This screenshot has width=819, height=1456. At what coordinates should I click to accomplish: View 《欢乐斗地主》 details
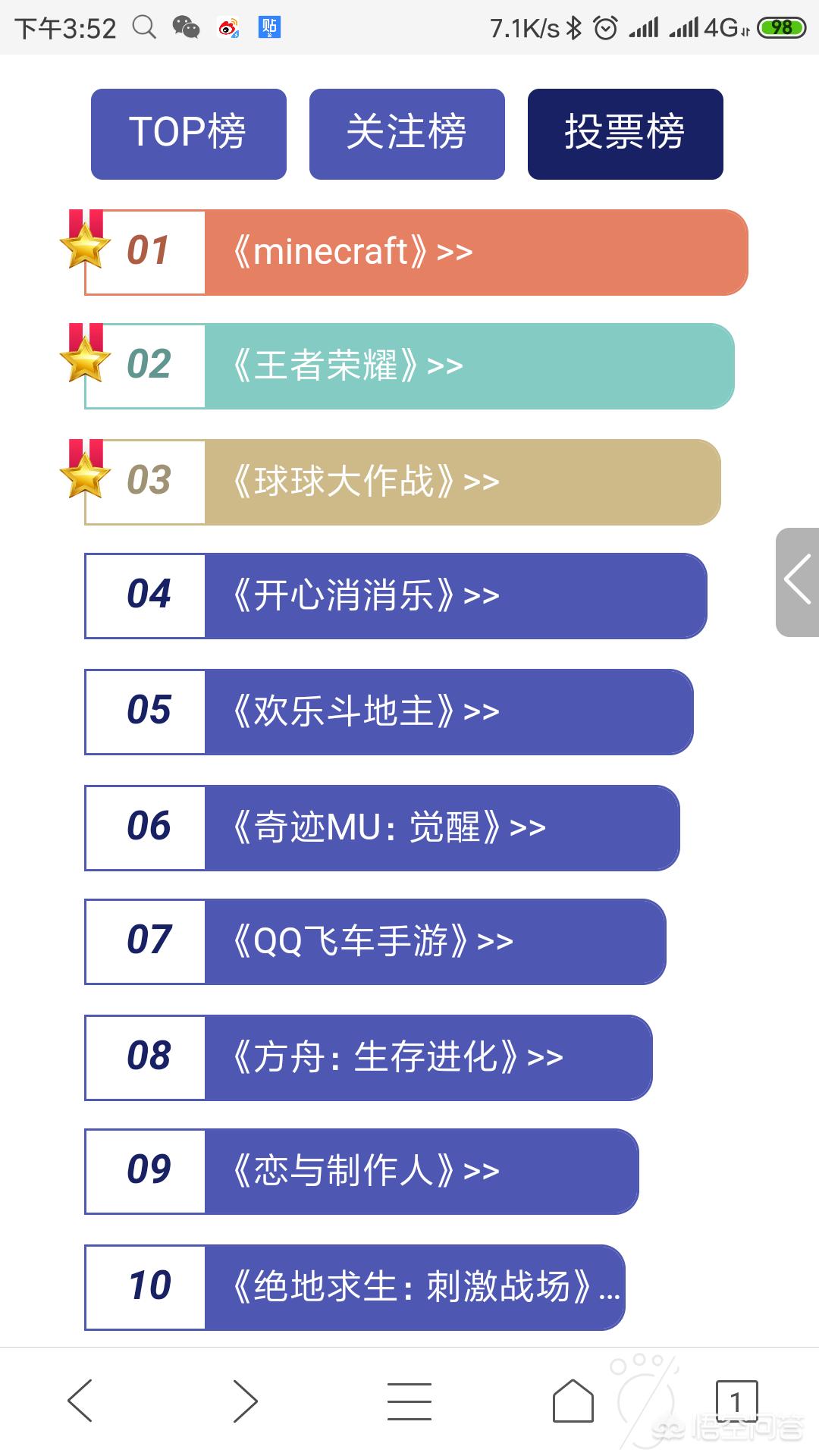tap(389, 712)
